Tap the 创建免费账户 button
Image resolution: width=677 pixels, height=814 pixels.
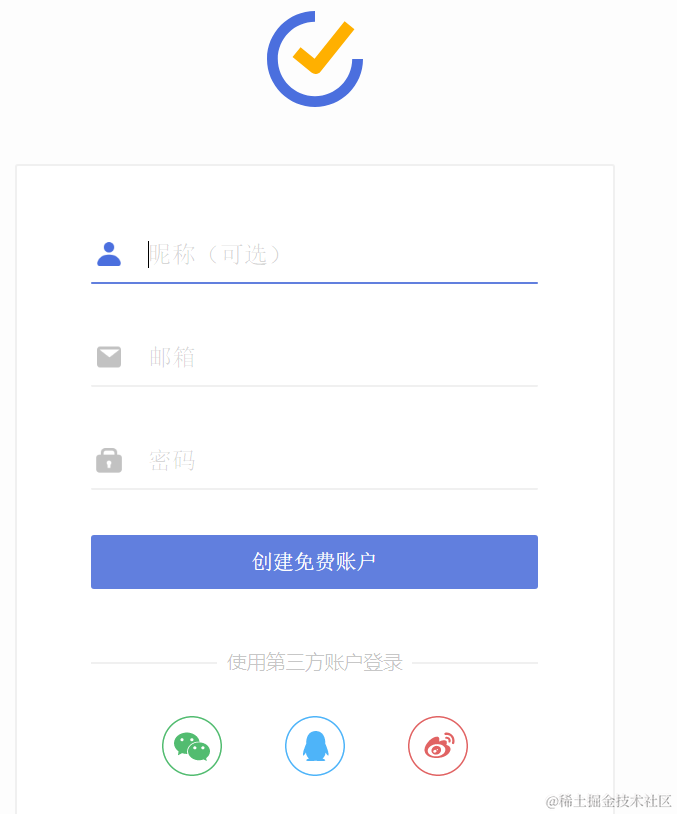(x=314, y=562)
